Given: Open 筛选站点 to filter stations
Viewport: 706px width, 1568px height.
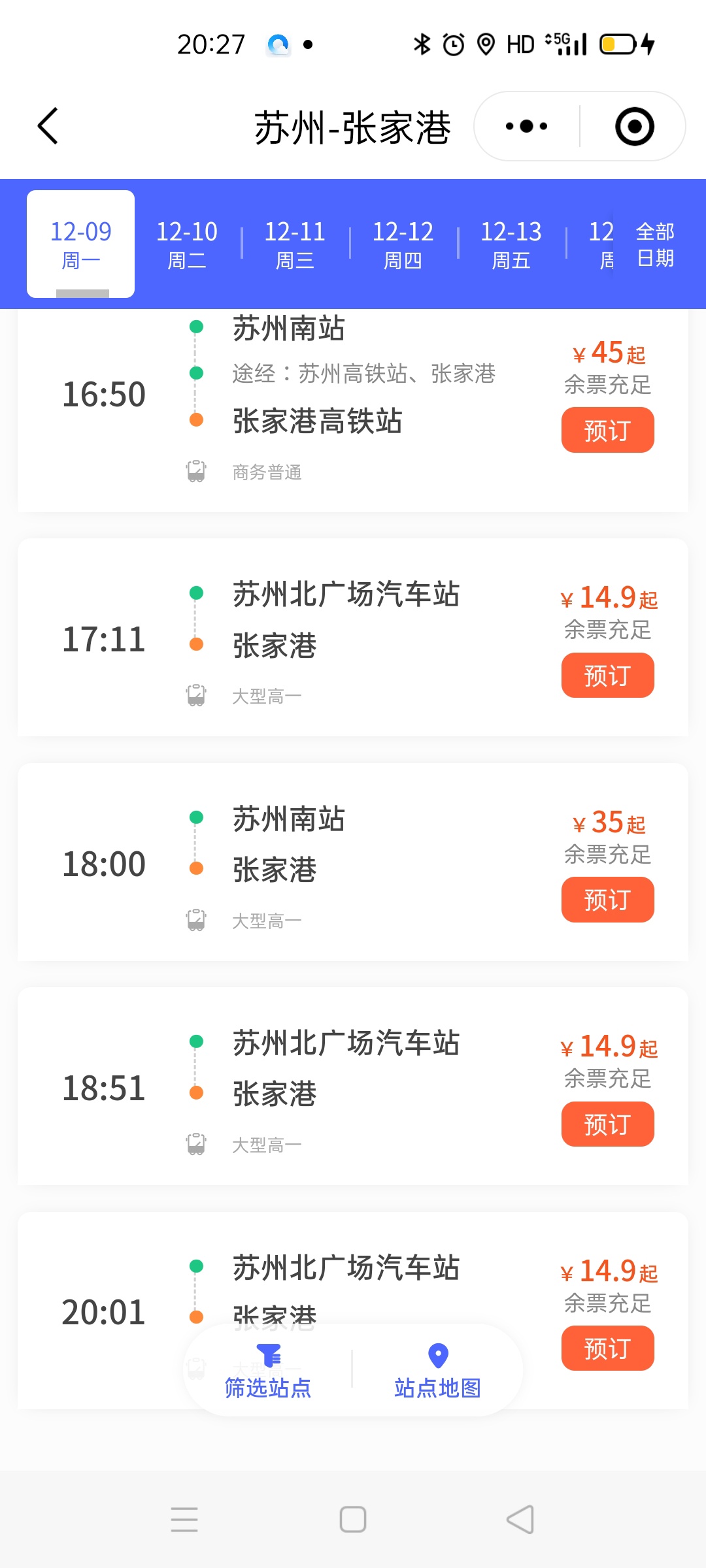Looking at the screenshot, I should coord(268,1371).
